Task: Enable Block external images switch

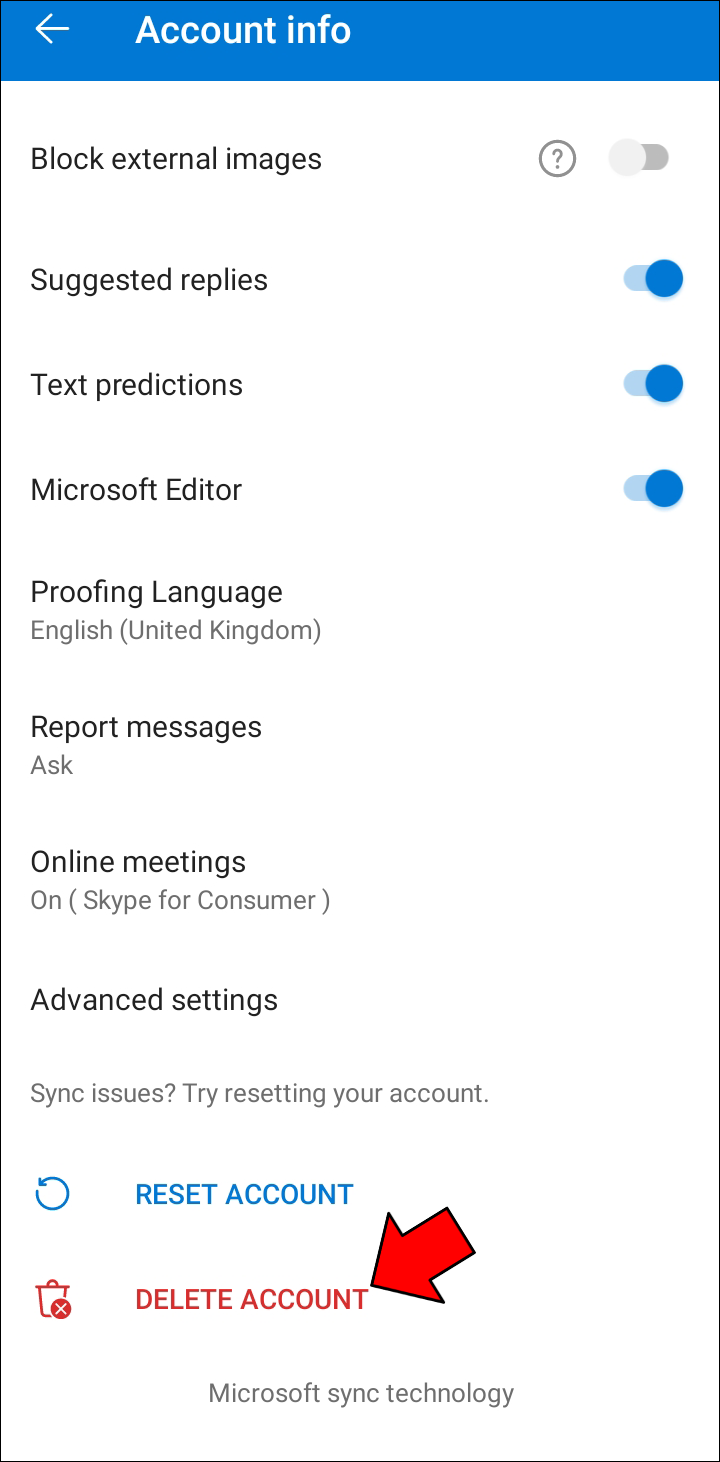Action: click(x=639, y=158)
